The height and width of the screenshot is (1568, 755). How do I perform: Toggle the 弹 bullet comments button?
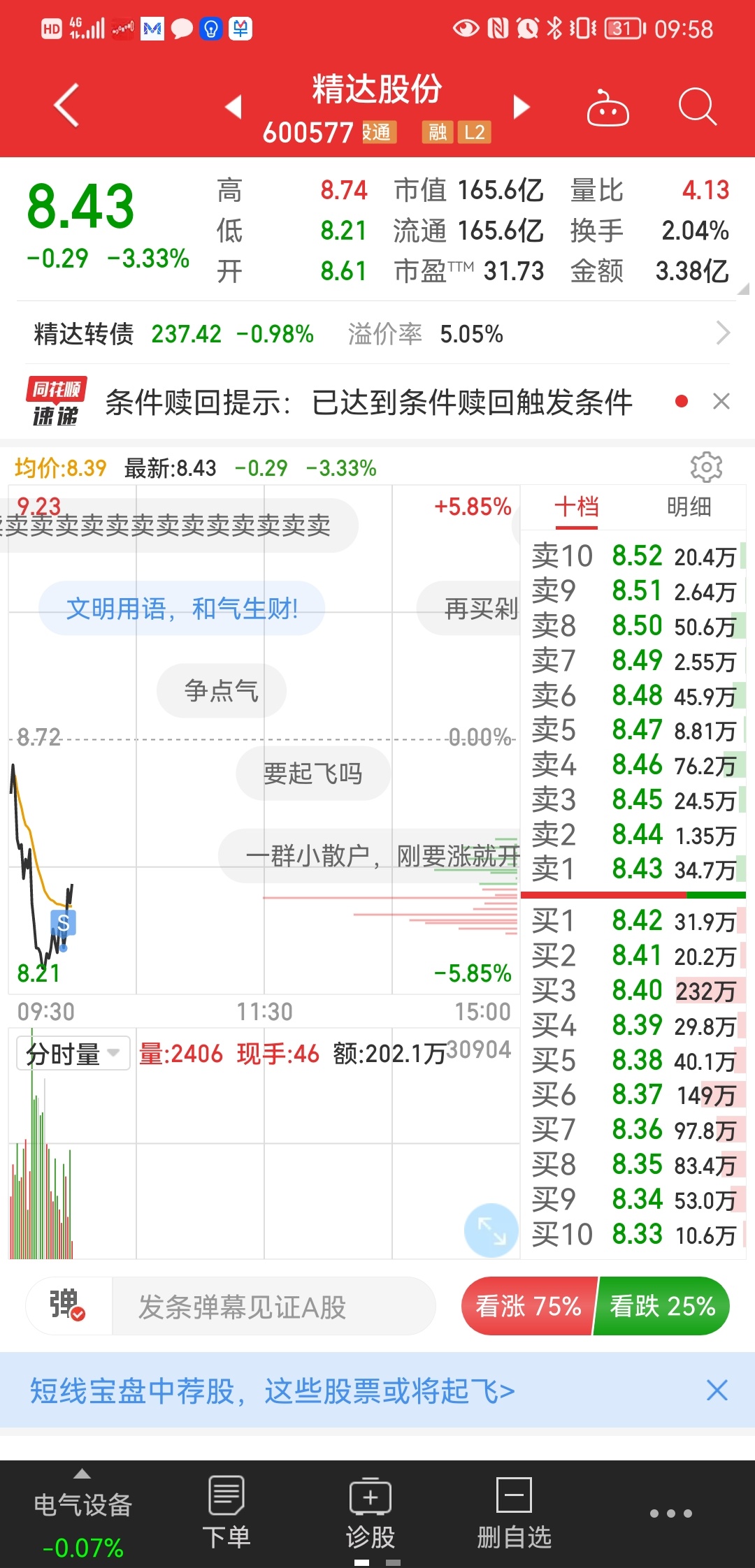pyautogui.click(x=69, y=1305)
